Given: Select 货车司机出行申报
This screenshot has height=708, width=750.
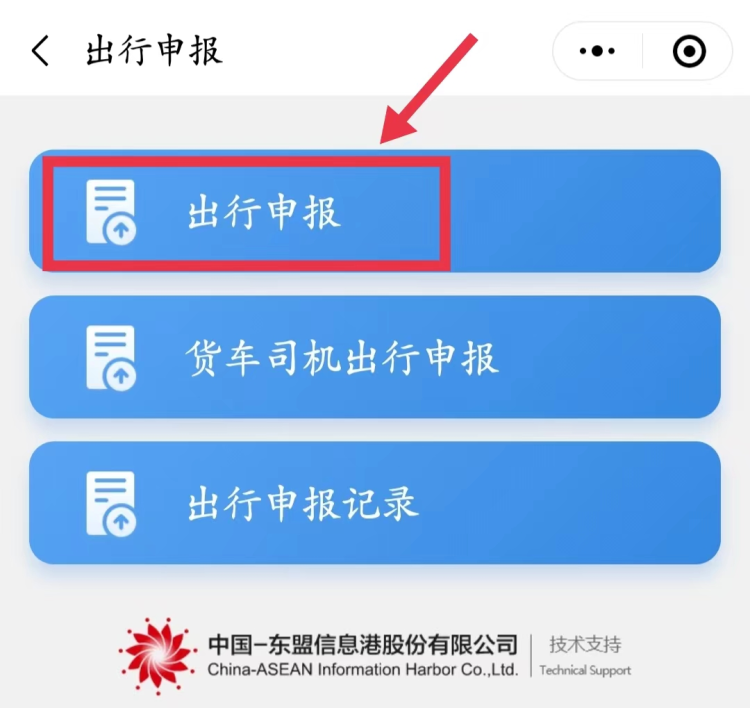Looking at the screenshot, I should [x=374, y=357].
